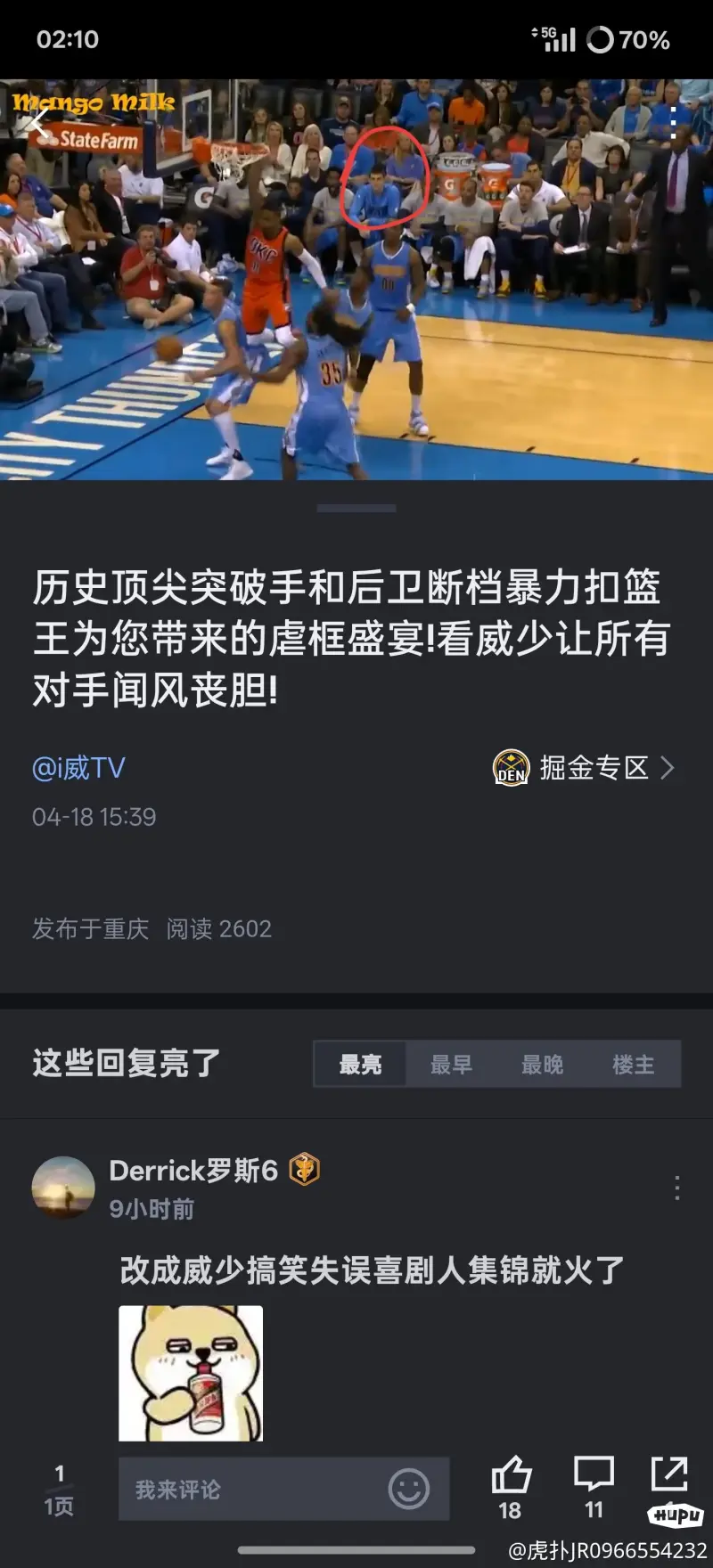Sort replies by 最亮
713x1568 pixels.
[360, 1064]
